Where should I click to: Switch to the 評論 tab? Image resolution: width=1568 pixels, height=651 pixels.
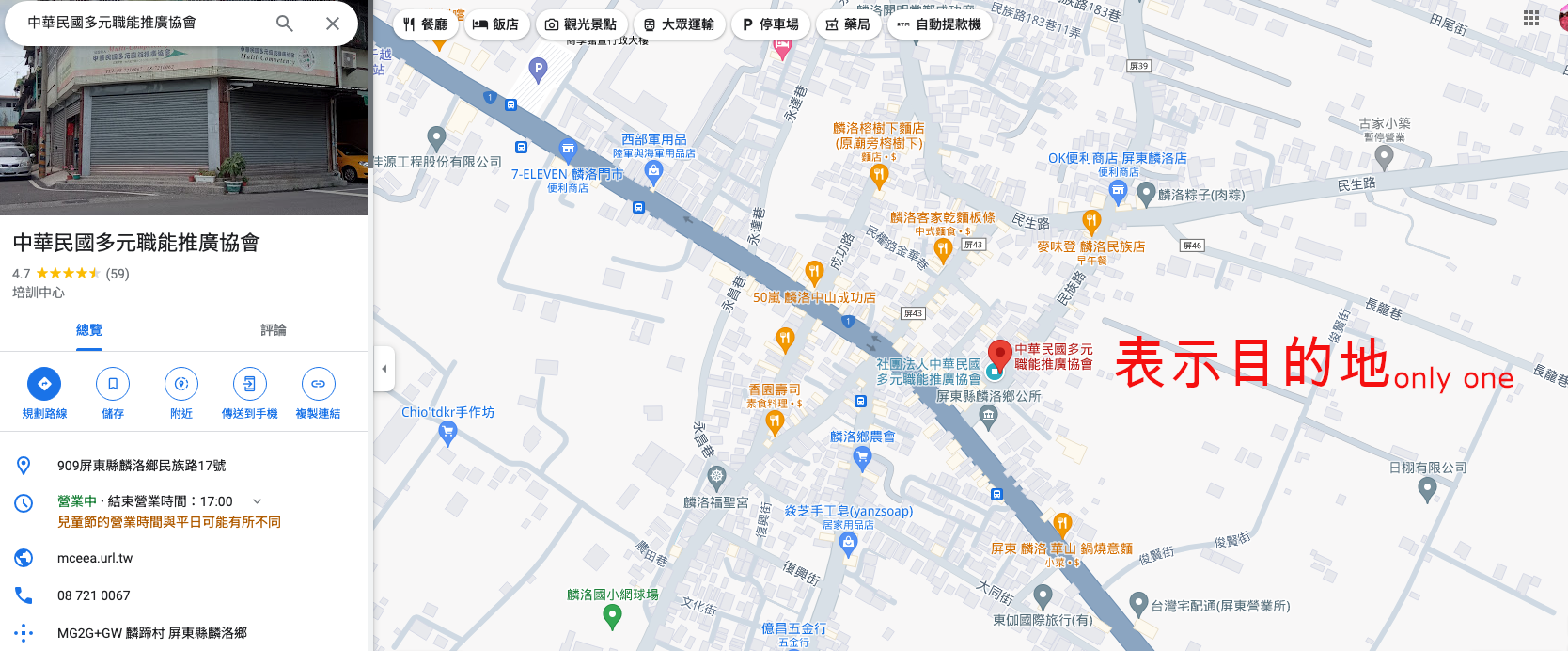coord(274,330)
